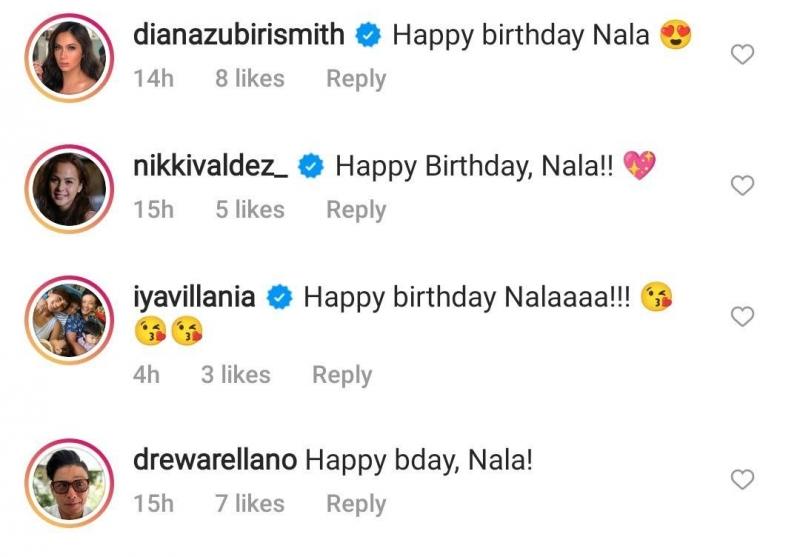View the 7 likes on drewarellano's comment
This screenshot has width=800, height=557.
click(x=250, y=504)
